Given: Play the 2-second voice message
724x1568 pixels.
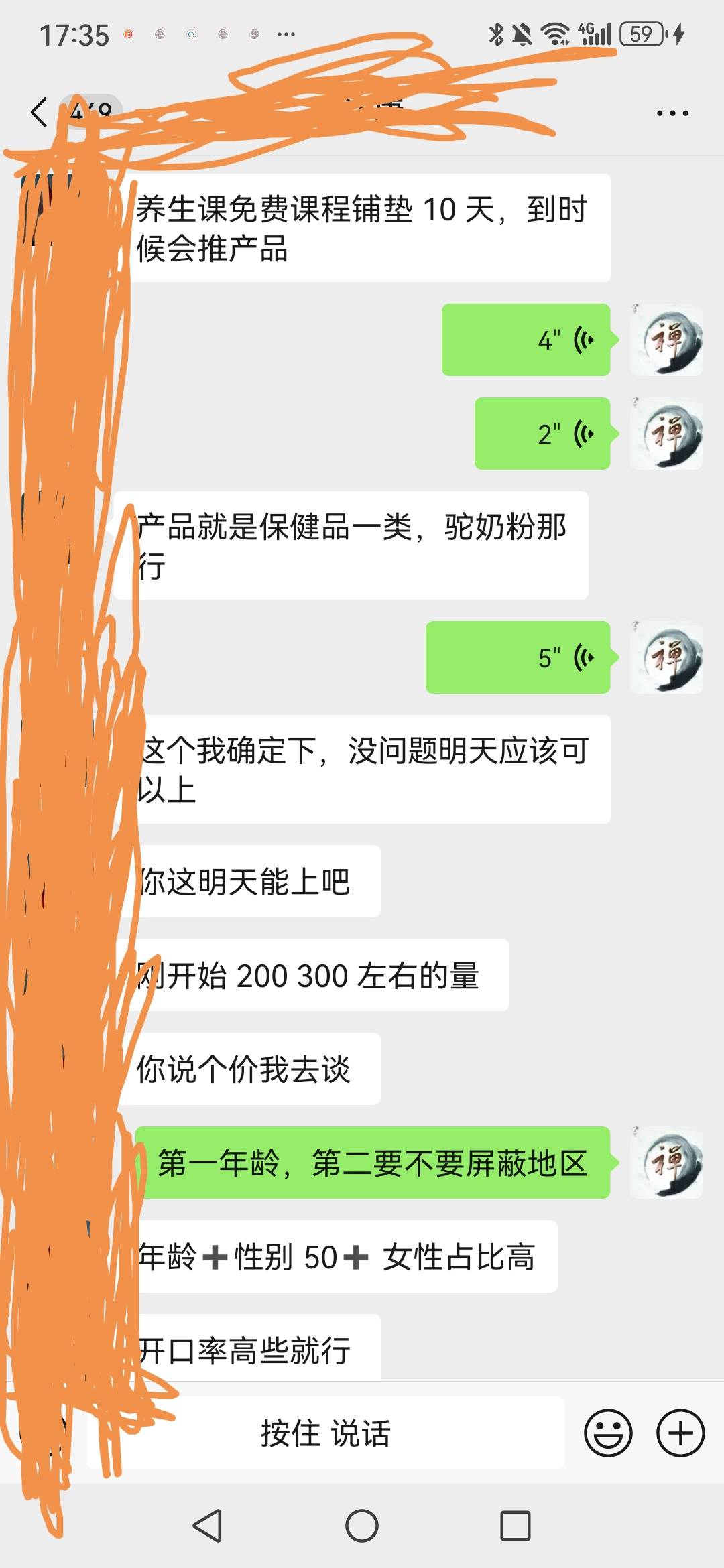Looking at the screenshot, I should [x=542, y=434].
